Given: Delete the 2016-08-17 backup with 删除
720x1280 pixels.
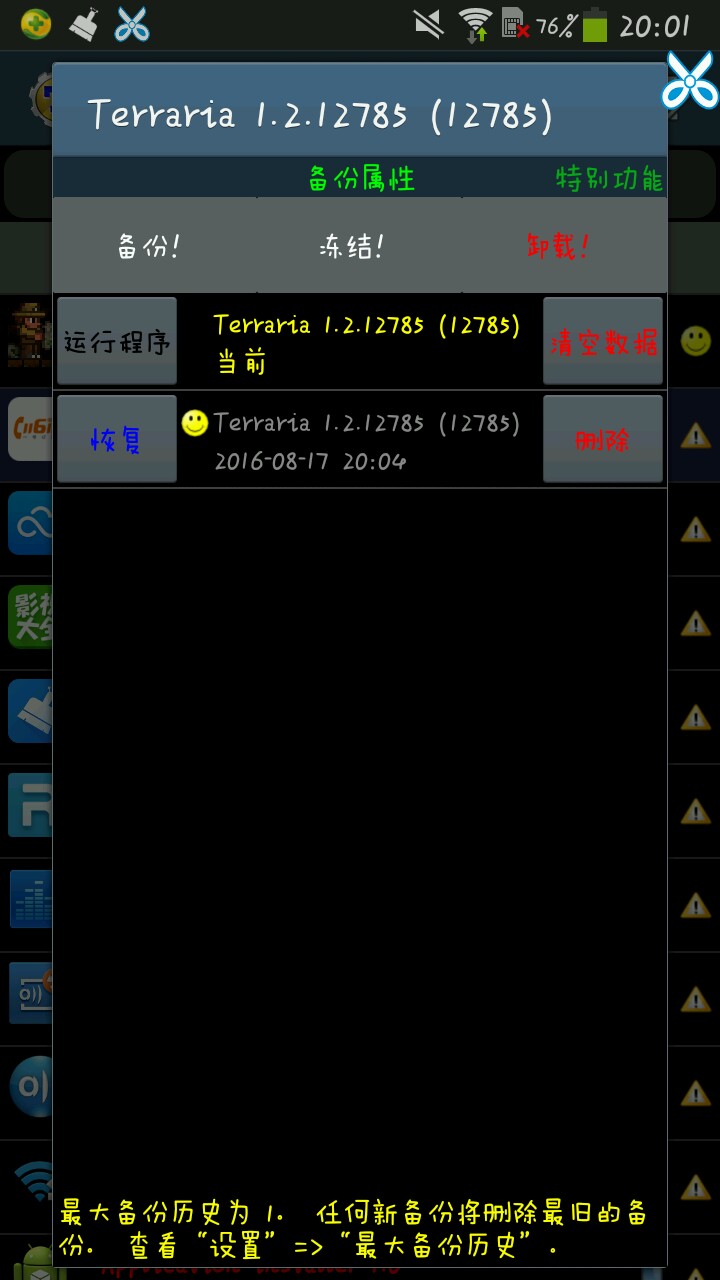Looking at the screenshot, I should (x=603, y=440).
